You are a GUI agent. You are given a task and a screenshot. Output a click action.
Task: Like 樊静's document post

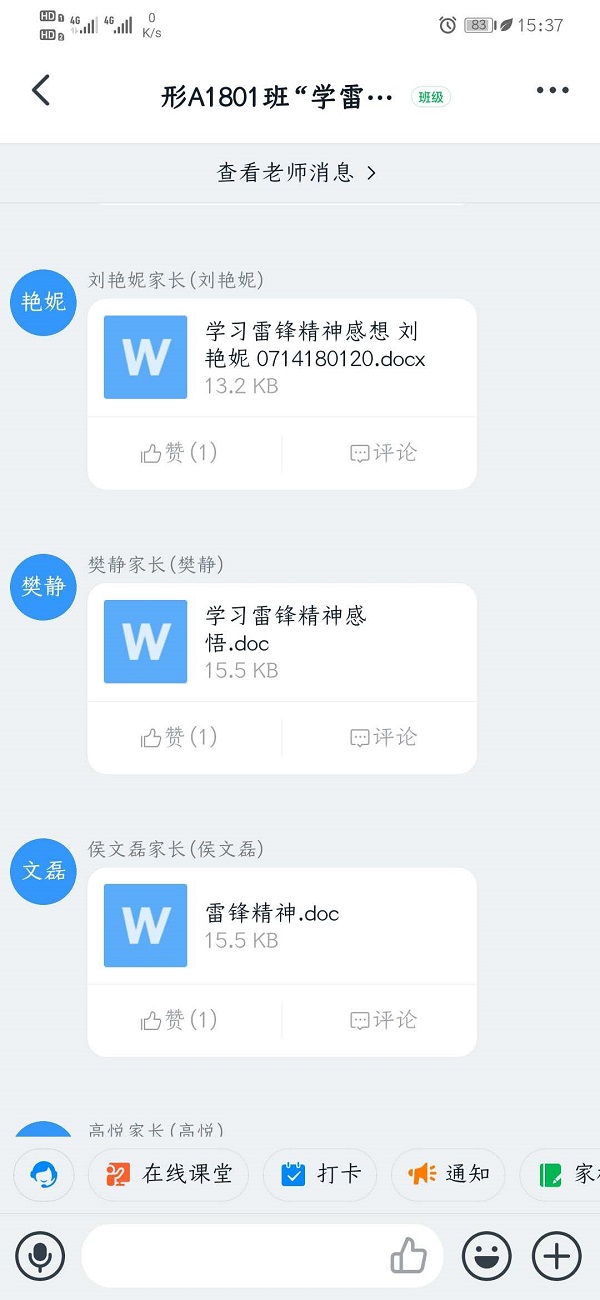tap(180, 738)
